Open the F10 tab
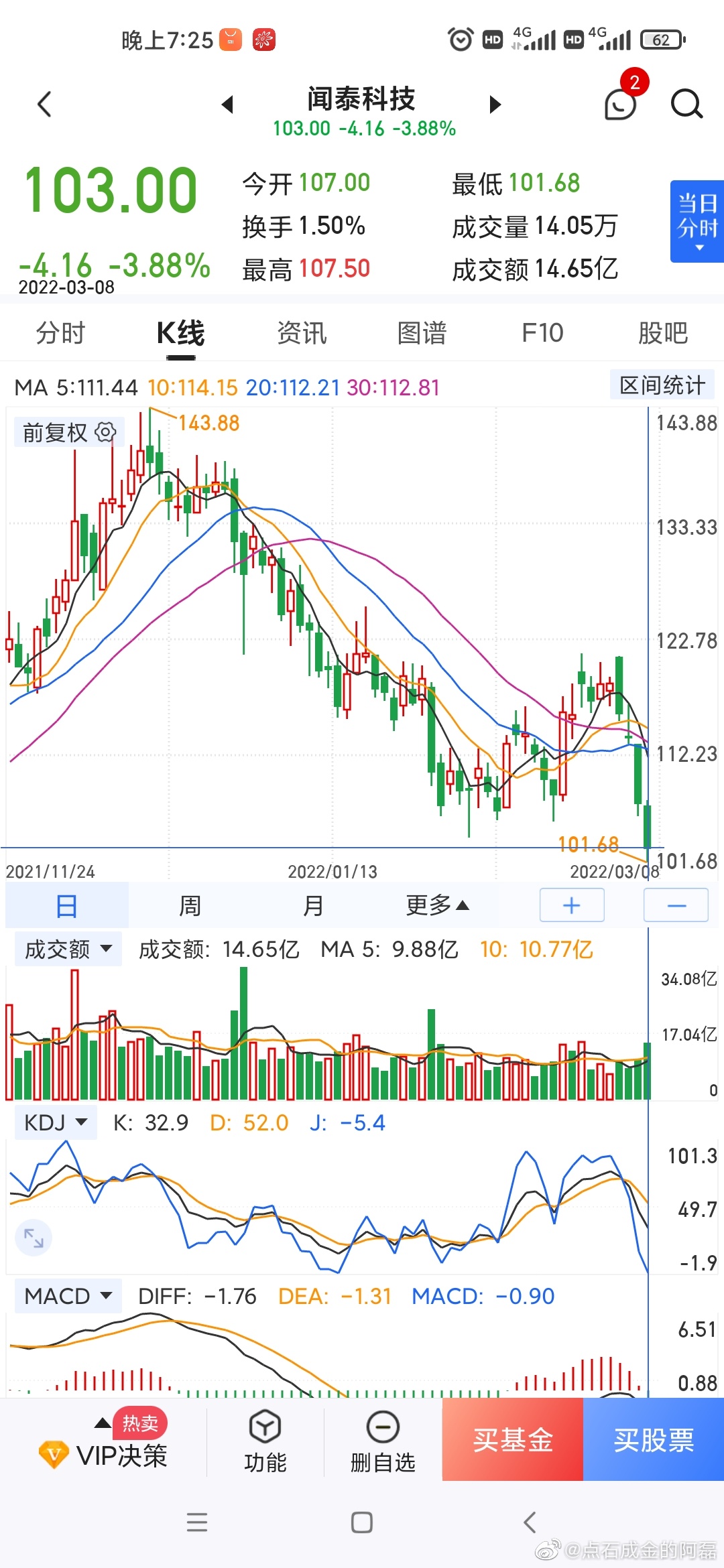Screen dimensions: 724x1568 (542, 333)
